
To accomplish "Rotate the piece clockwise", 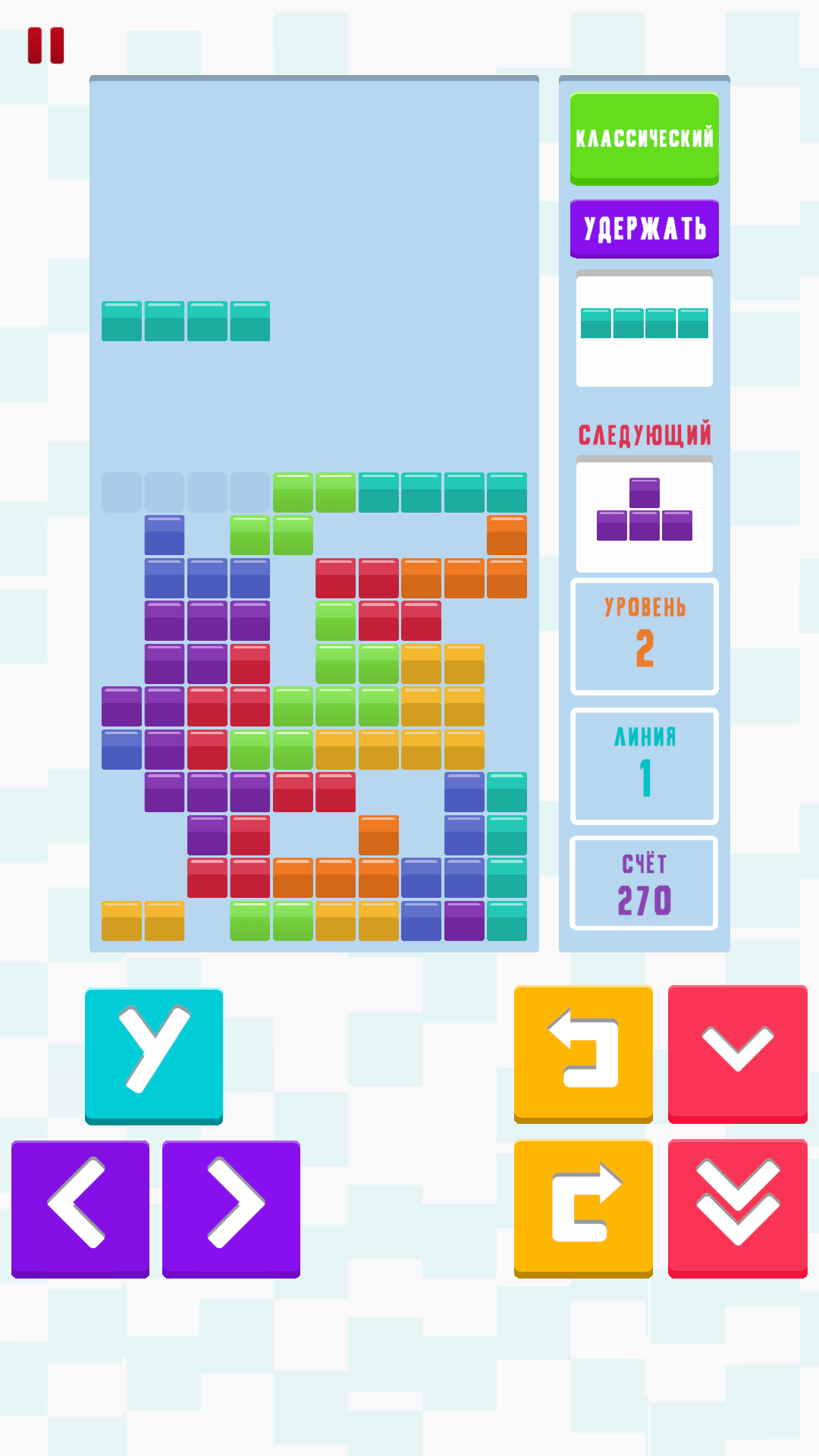I will (x=583, y=1209).
